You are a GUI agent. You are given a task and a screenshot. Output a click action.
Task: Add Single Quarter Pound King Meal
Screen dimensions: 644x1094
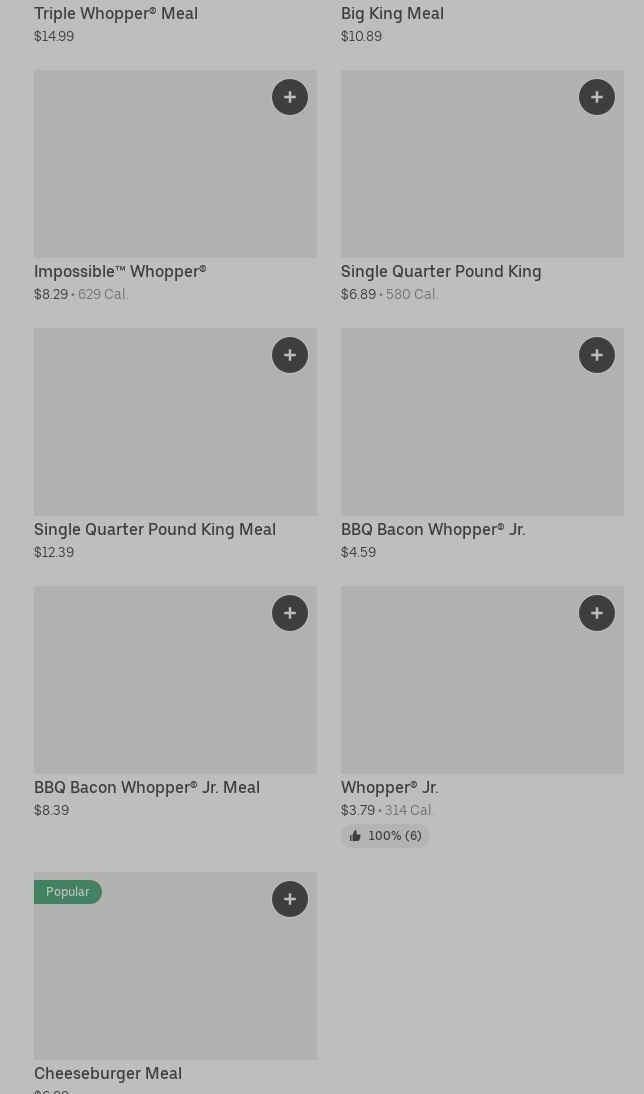pos(290,355)
